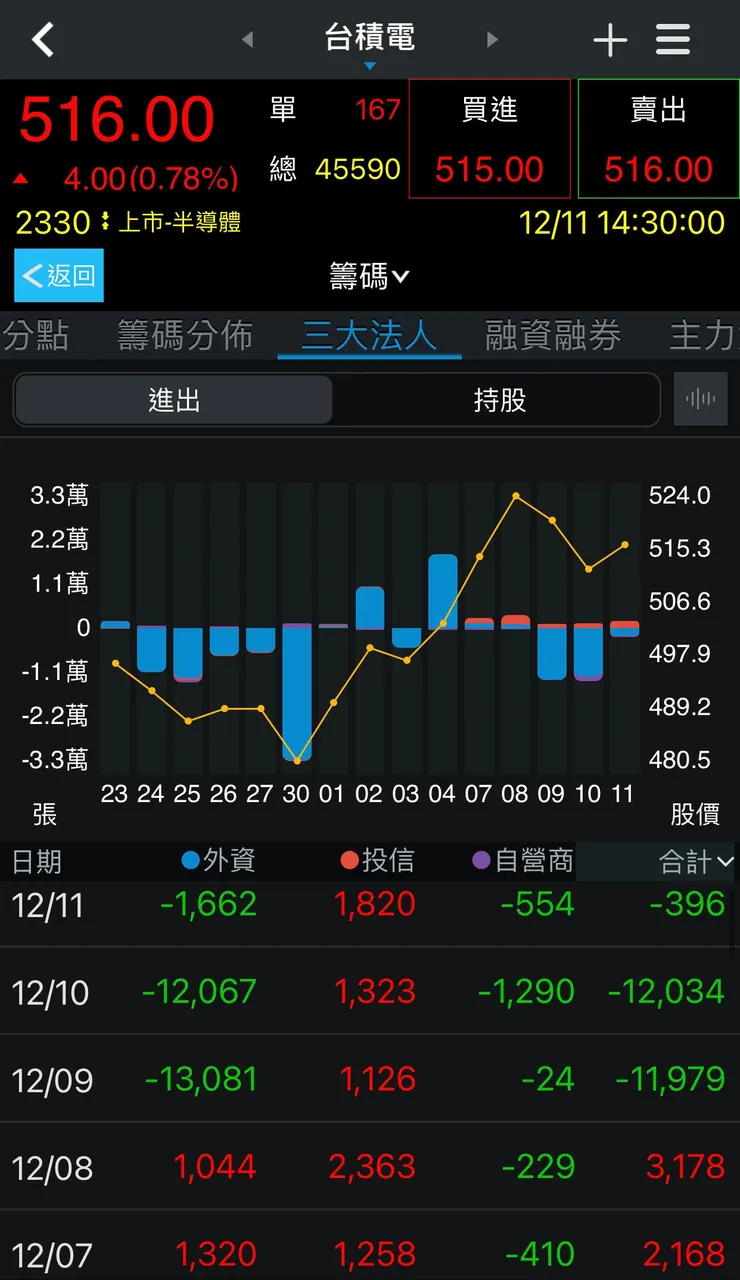Tap the 賣出 516.00 button

click(x=657, y=139)
